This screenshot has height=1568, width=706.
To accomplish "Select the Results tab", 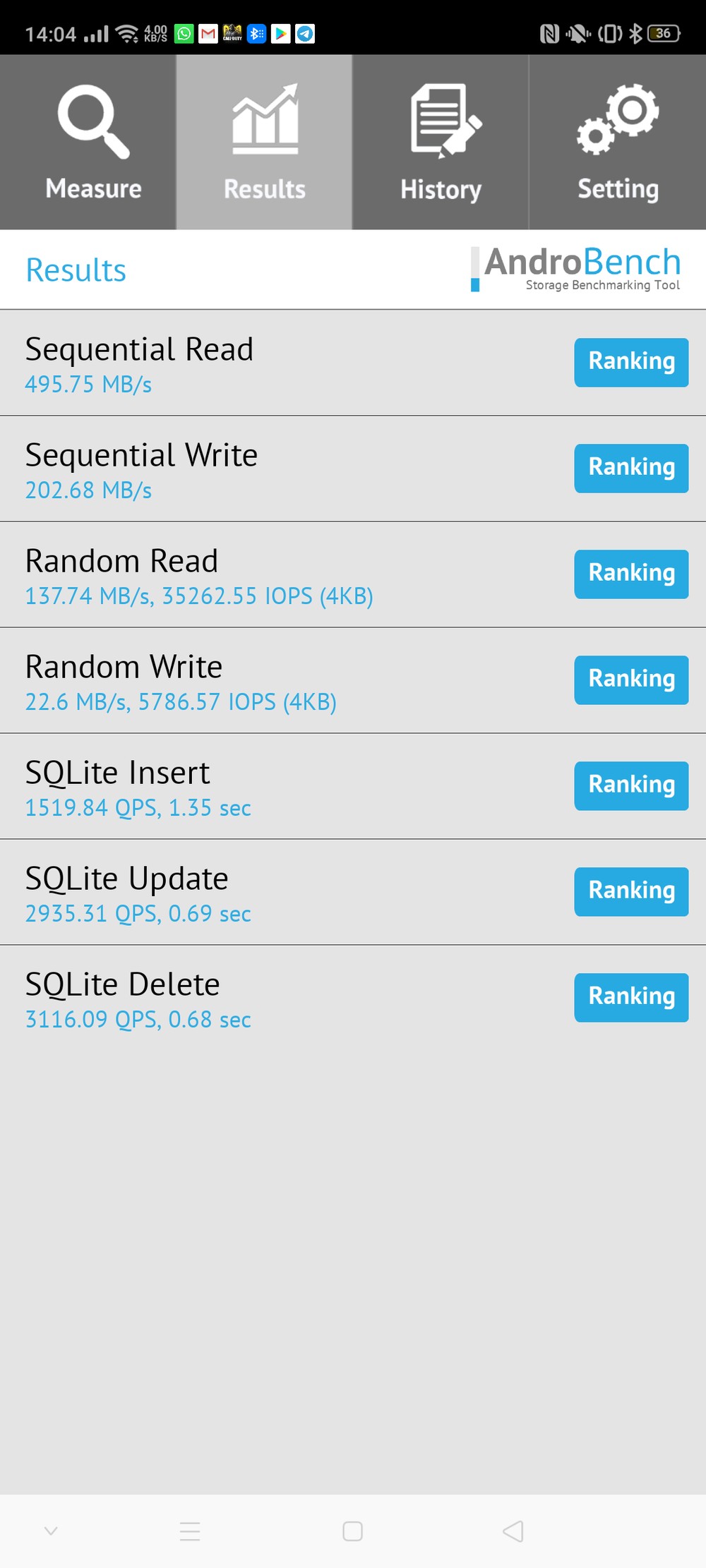I will [x=264, y=143].
